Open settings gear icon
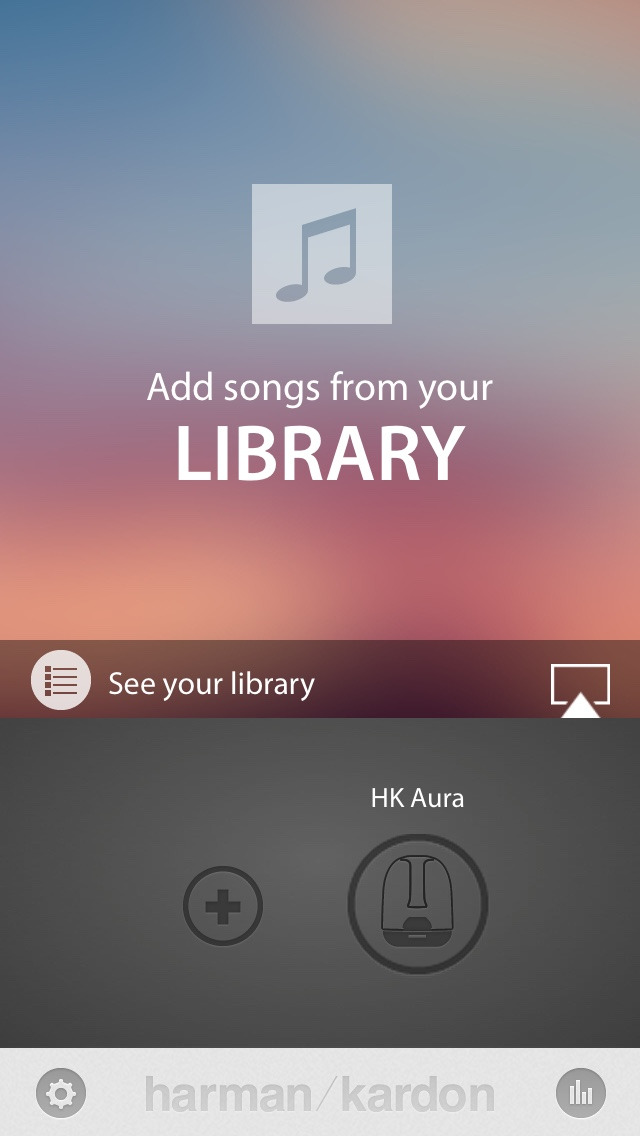This screenshot has height=1136, width=640. pos(61,1093)
